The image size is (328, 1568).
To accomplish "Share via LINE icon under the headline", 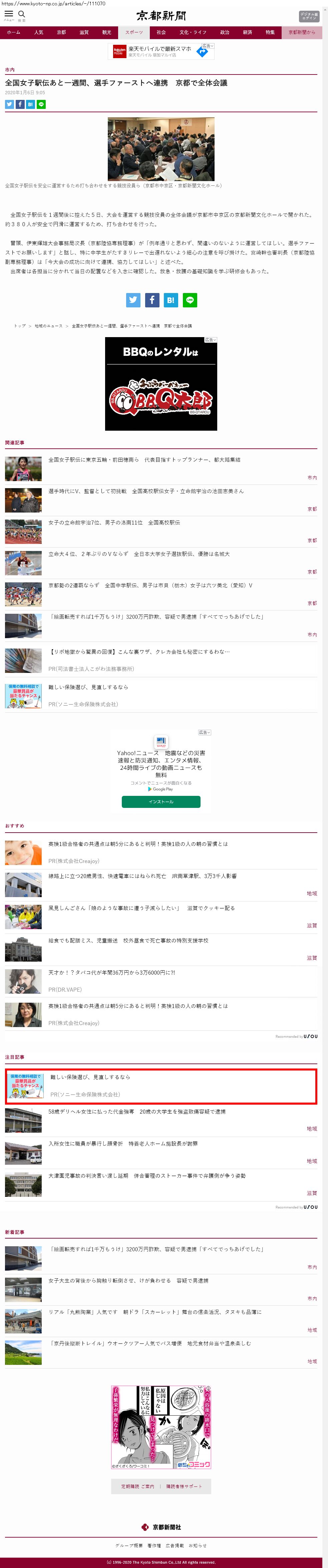I will click(x=41, y=104).
